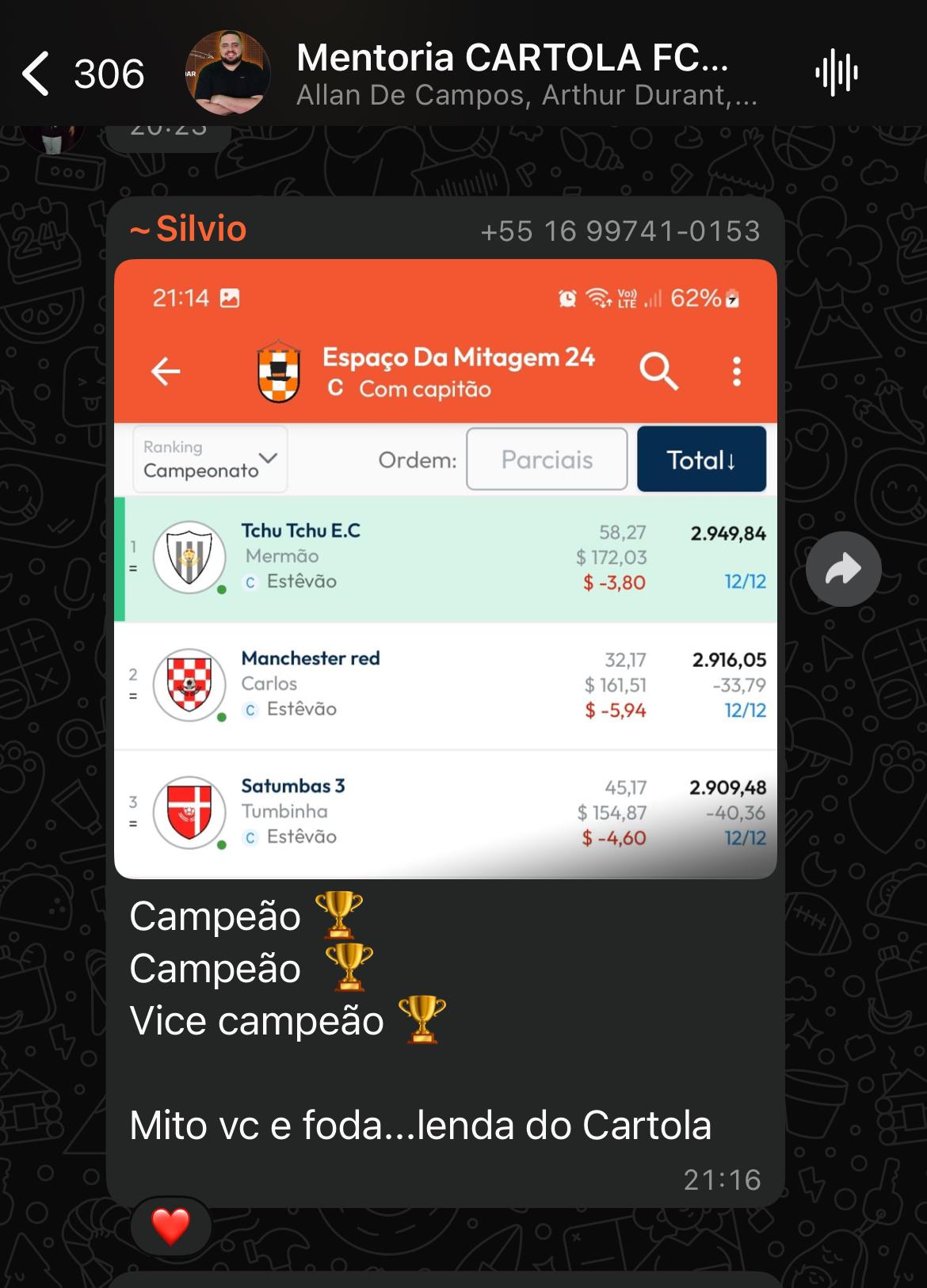Open Silvio's shared ranking screenshot

[x=444, y=568]
